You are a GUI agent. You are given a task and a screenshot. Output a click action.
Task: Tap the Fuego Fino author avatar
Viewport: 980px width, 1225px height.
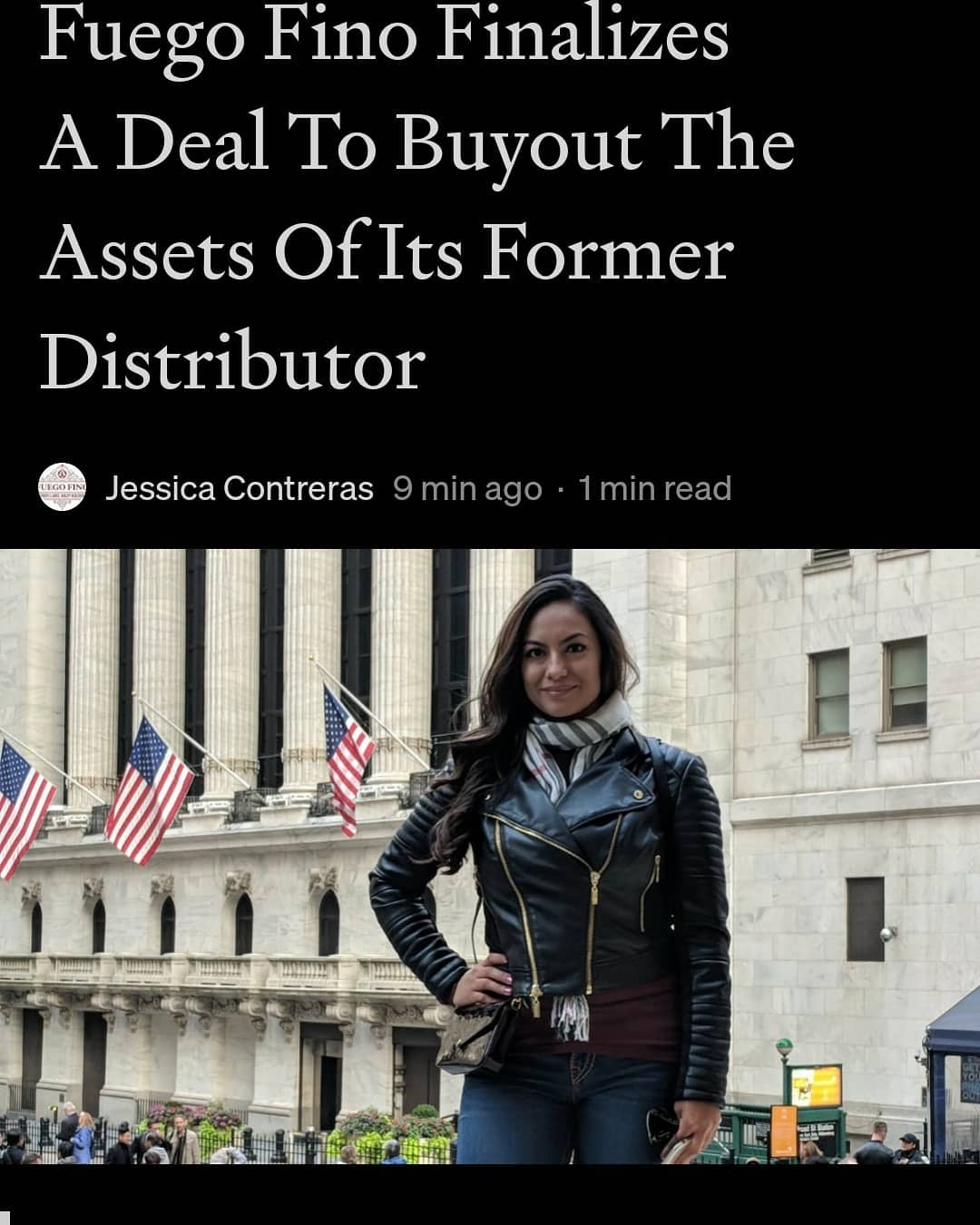[63, 487]
